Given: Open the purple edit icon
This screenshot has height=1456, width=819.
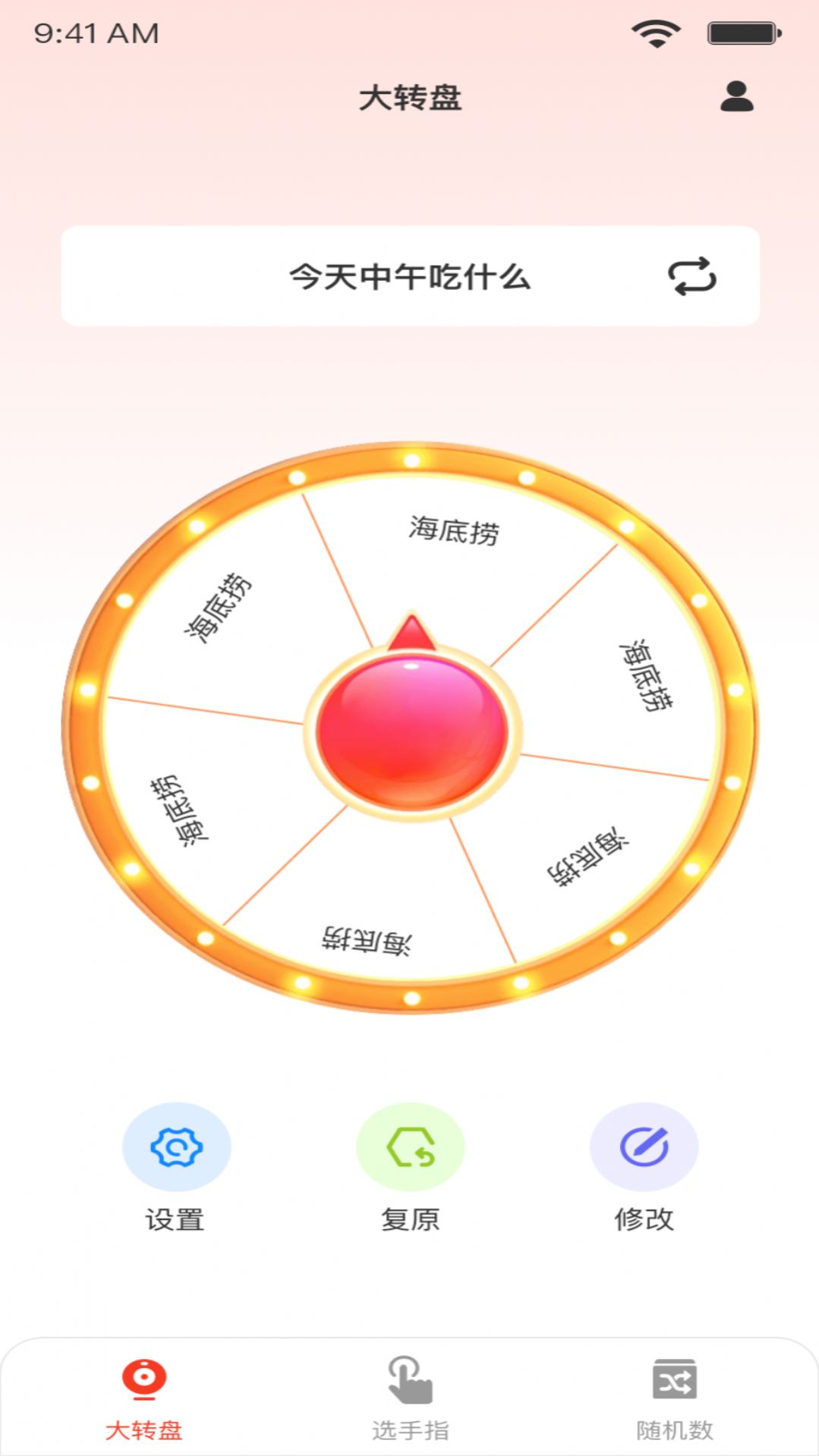Looking at the screenshot, I should (x=643, y=1148).
